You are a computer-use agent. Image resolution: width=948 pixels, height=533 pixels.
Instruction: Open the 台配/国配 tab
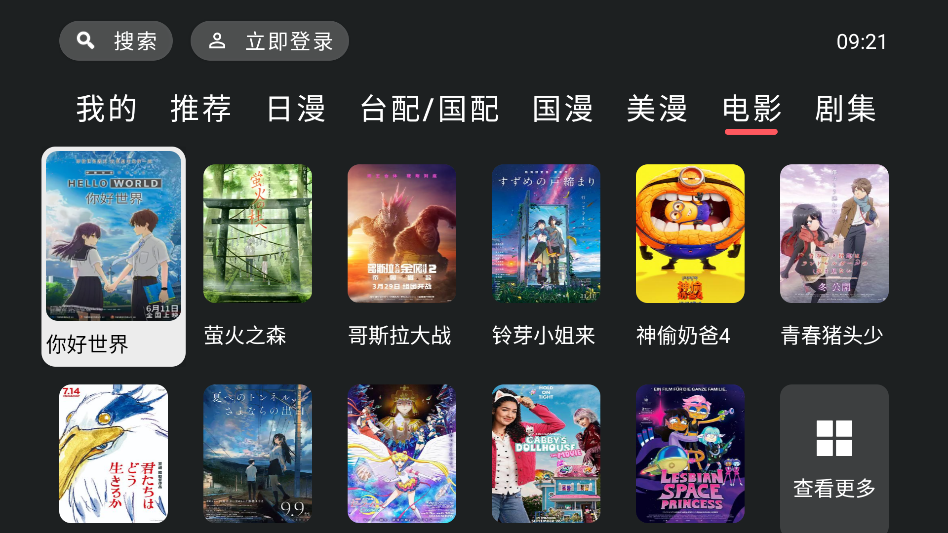pyautogui.click(x=429, y=108)
